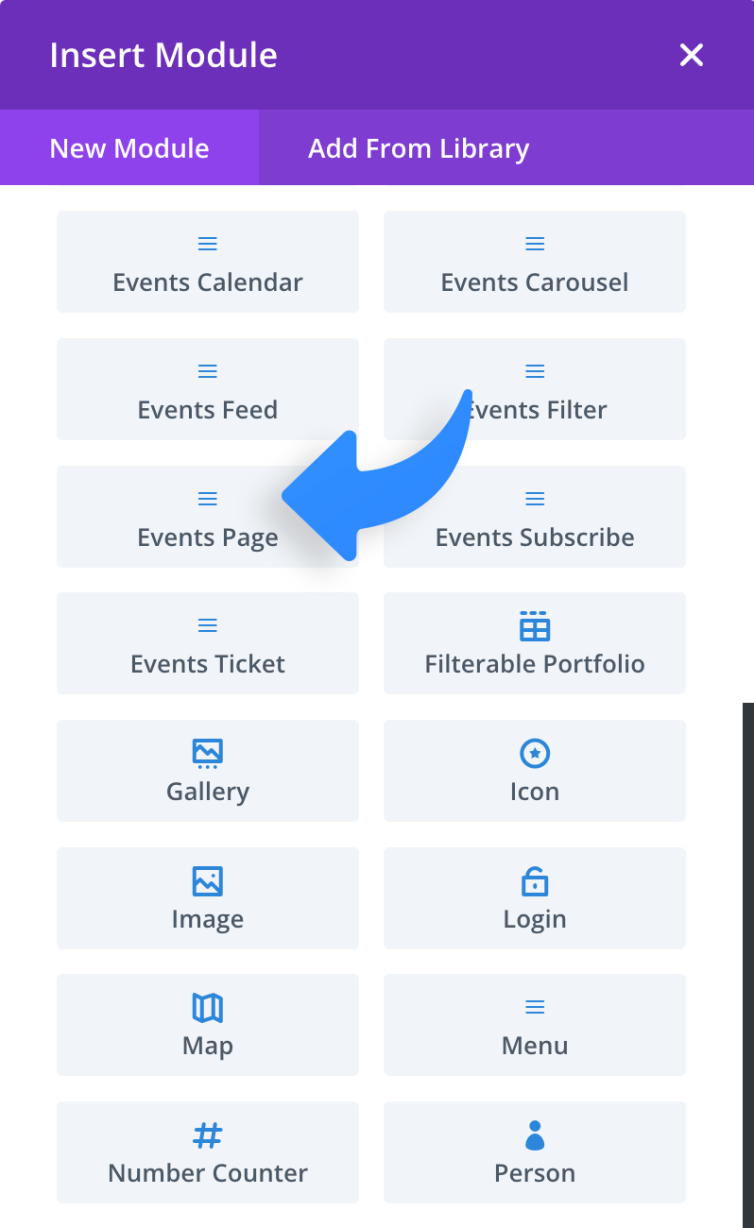The width and height of the screenshot is (754, 1228).
Task: Close the Insert Module dialog
Action: (691, 55)
